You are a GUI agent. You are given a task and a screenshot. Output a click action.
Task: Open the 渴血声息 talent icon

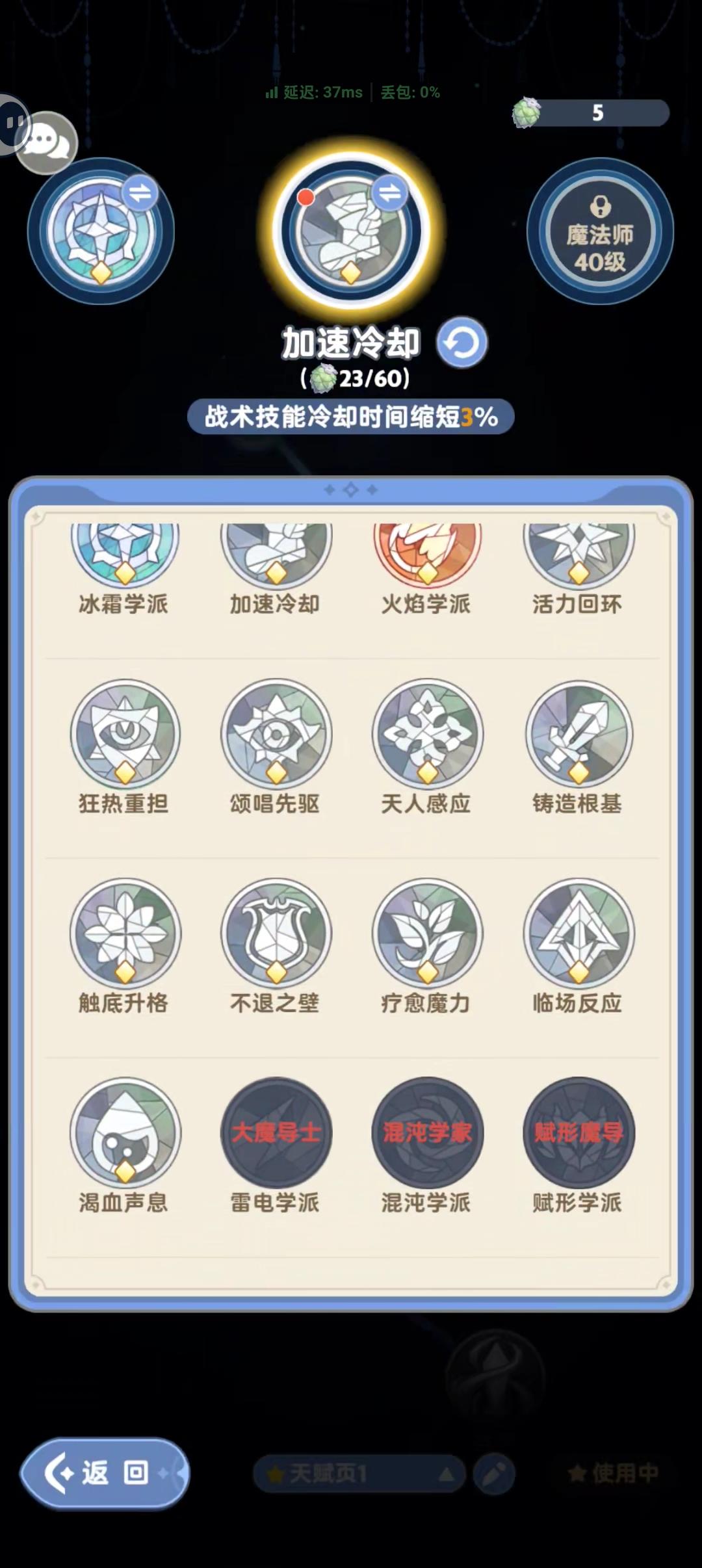point(123,1132)
